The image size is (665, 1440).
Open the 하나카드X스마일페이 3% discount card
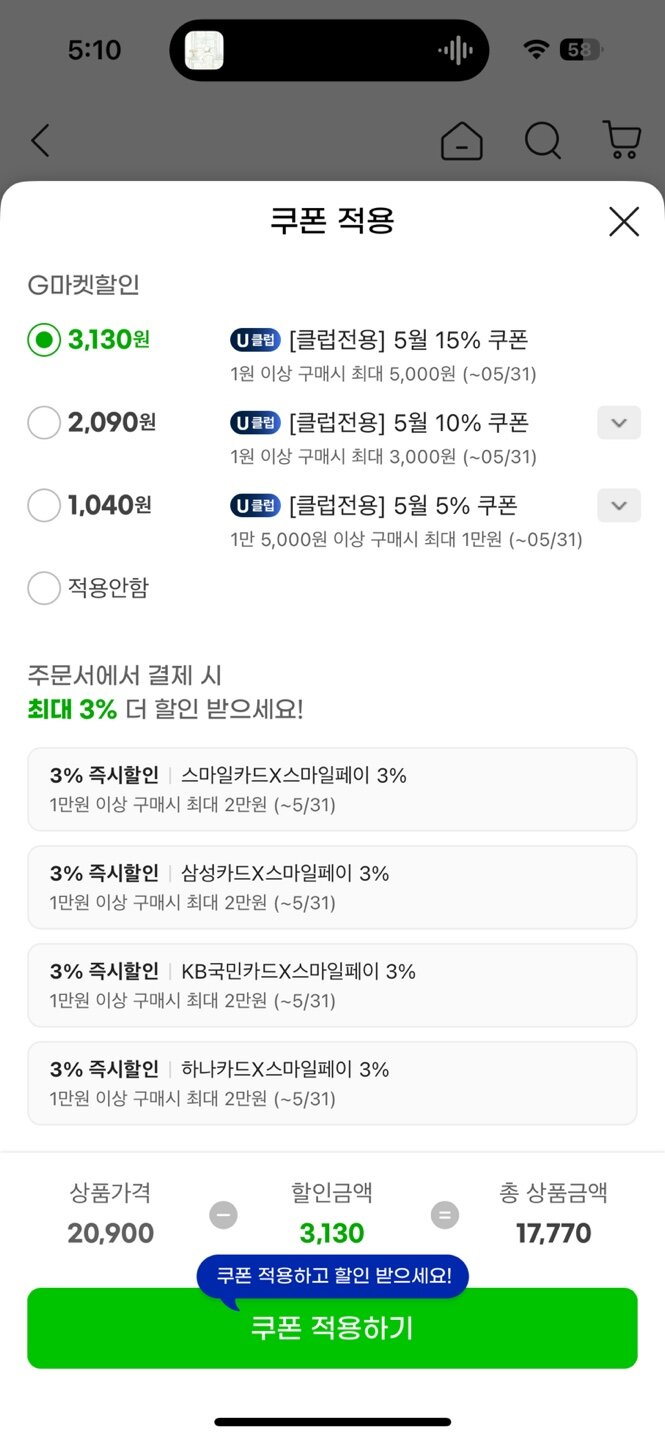[332, 1083]
